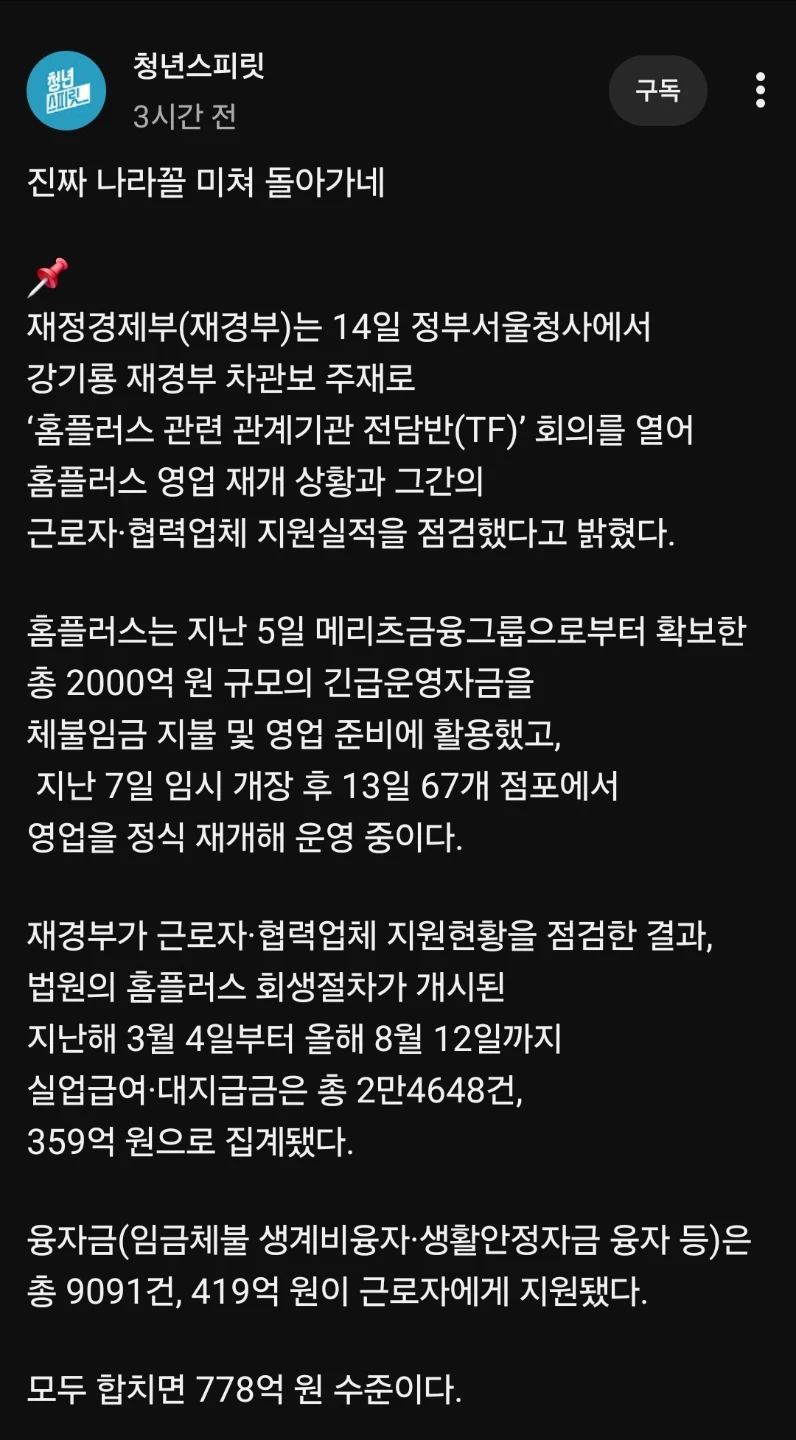Open 청년스피릿 channel avatar

pyautogui.click(x=67, y=90)
